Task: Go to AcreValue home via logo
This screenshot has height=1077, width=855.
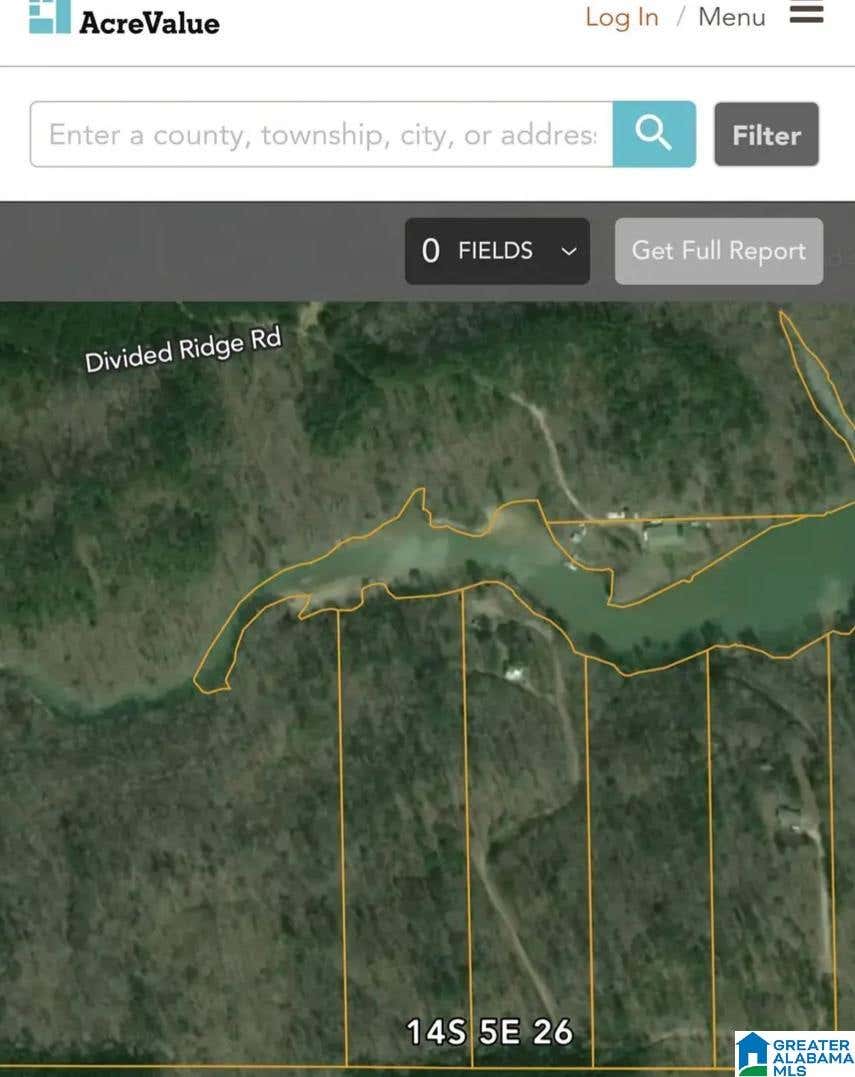Action: pyautogui.click(x=124, y=19)
